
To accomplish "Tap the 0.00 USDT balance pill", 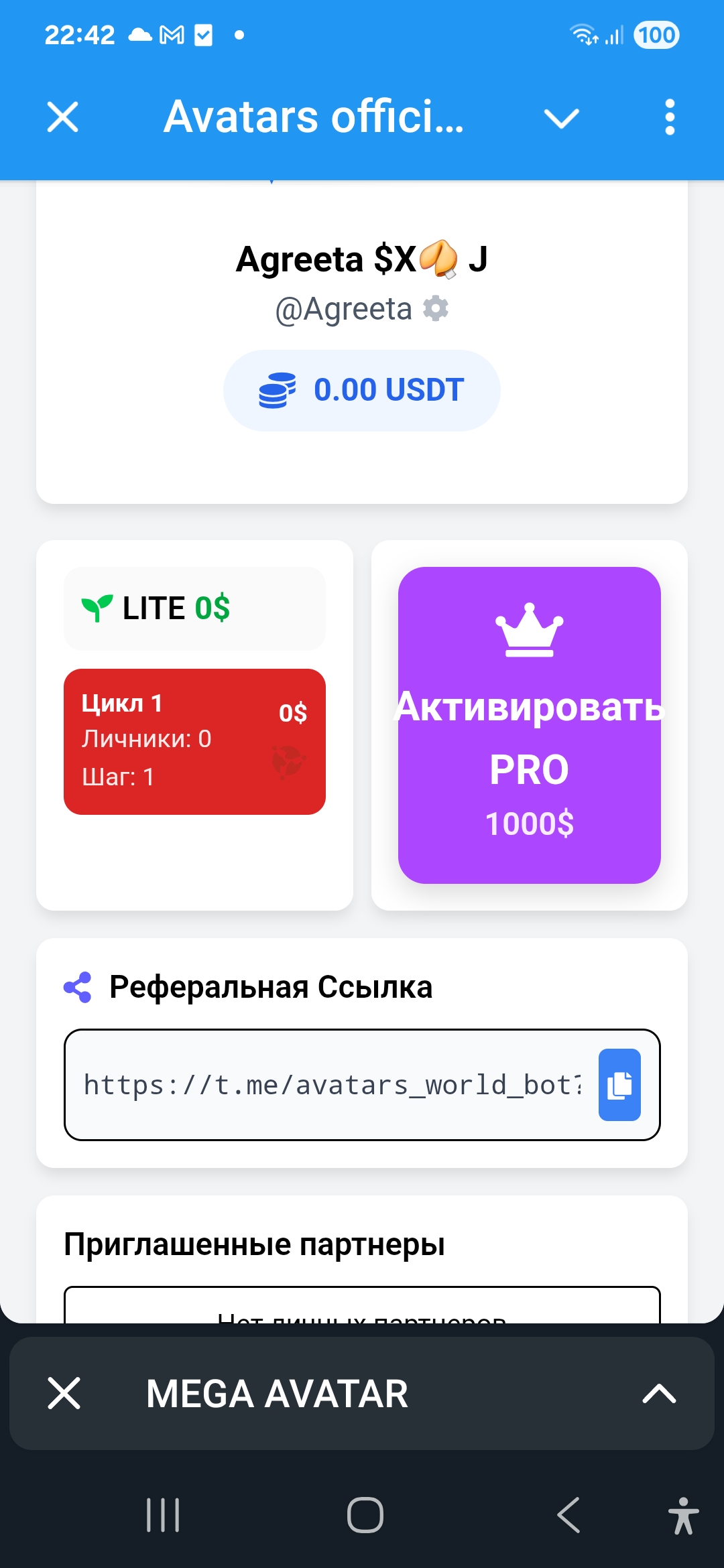I will [362, 390].
